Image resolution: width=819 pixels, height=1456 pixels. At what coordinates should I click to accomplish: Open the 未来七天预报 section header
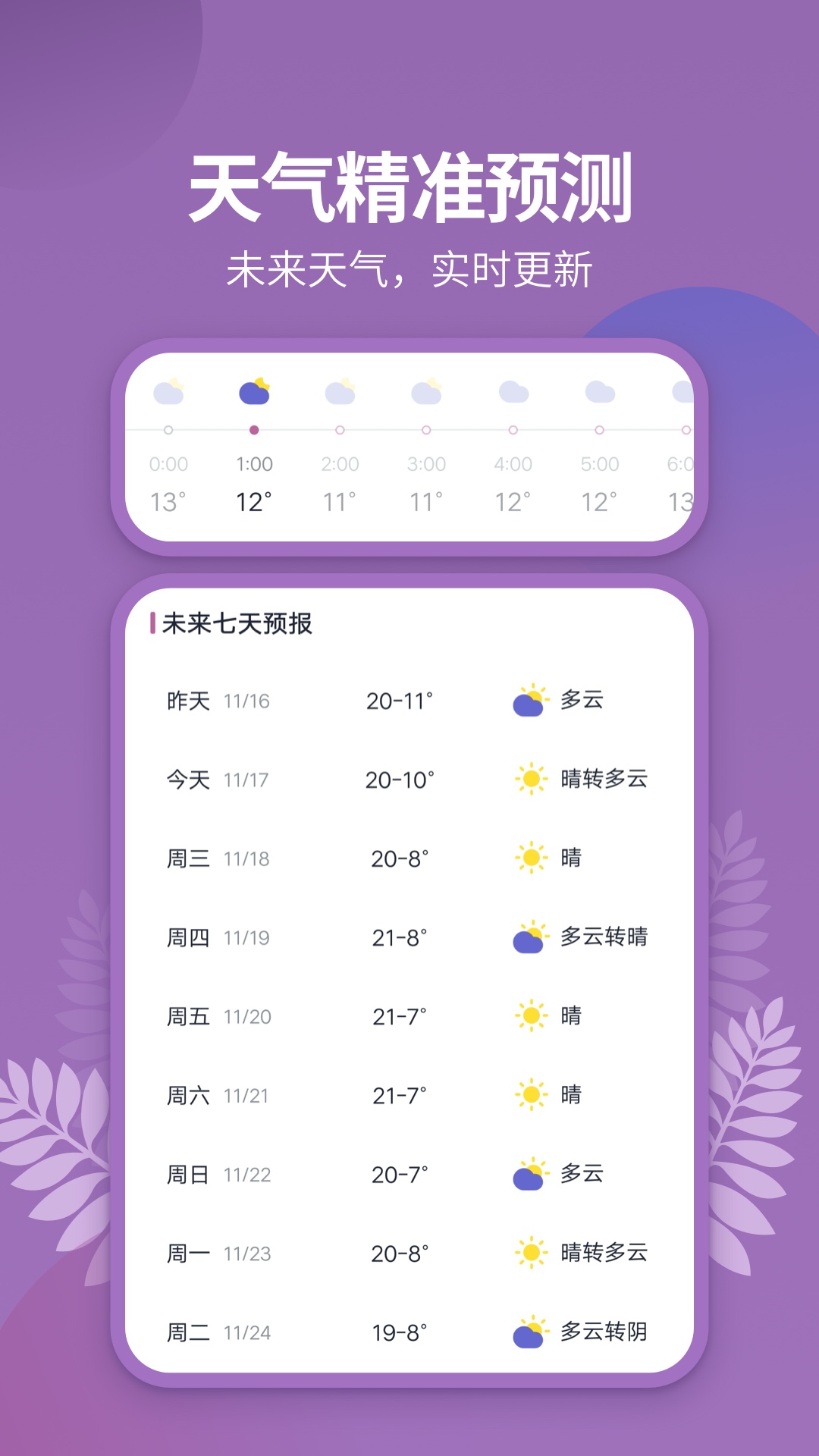coord(235,622)
